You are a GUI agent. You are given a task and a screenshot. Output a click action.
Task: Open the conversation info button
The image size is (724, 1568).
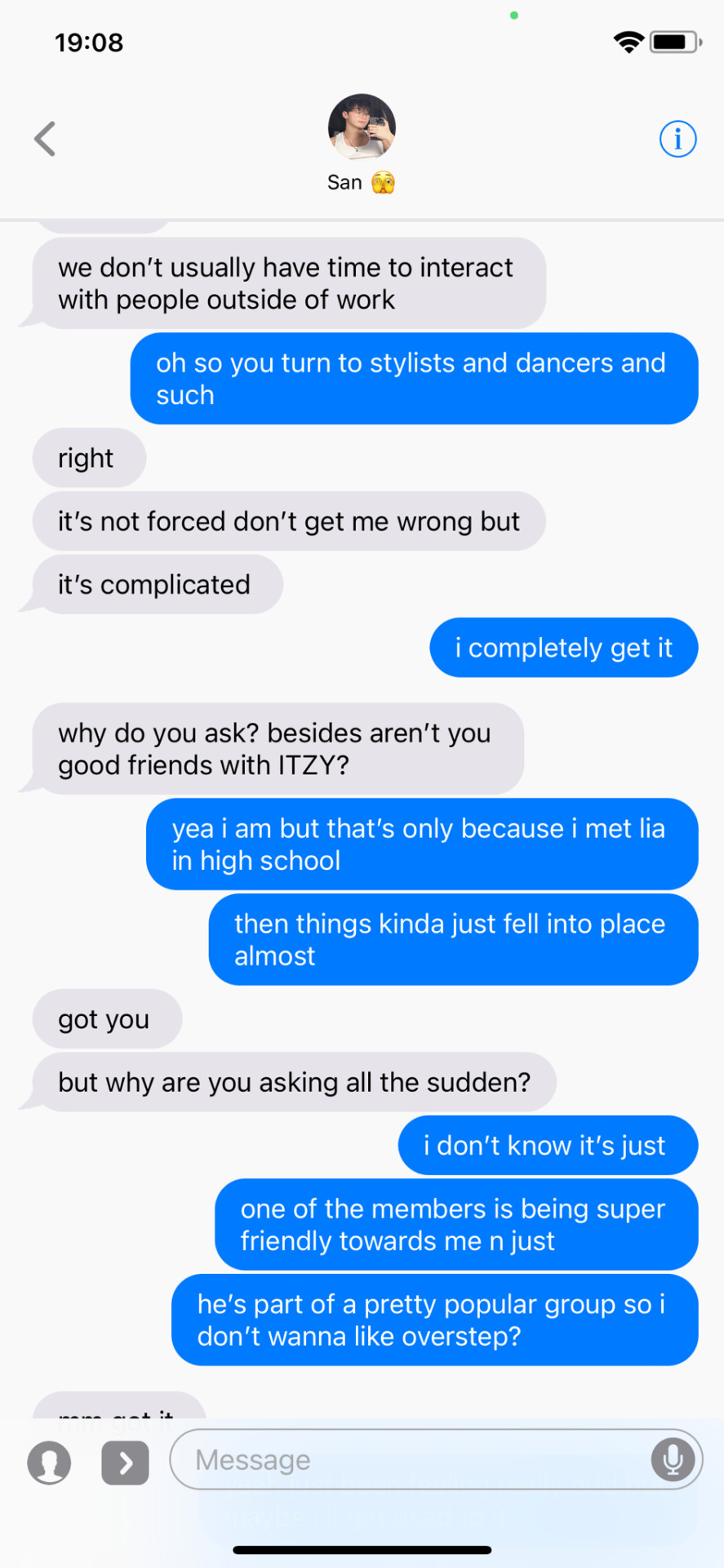(677, 139)
